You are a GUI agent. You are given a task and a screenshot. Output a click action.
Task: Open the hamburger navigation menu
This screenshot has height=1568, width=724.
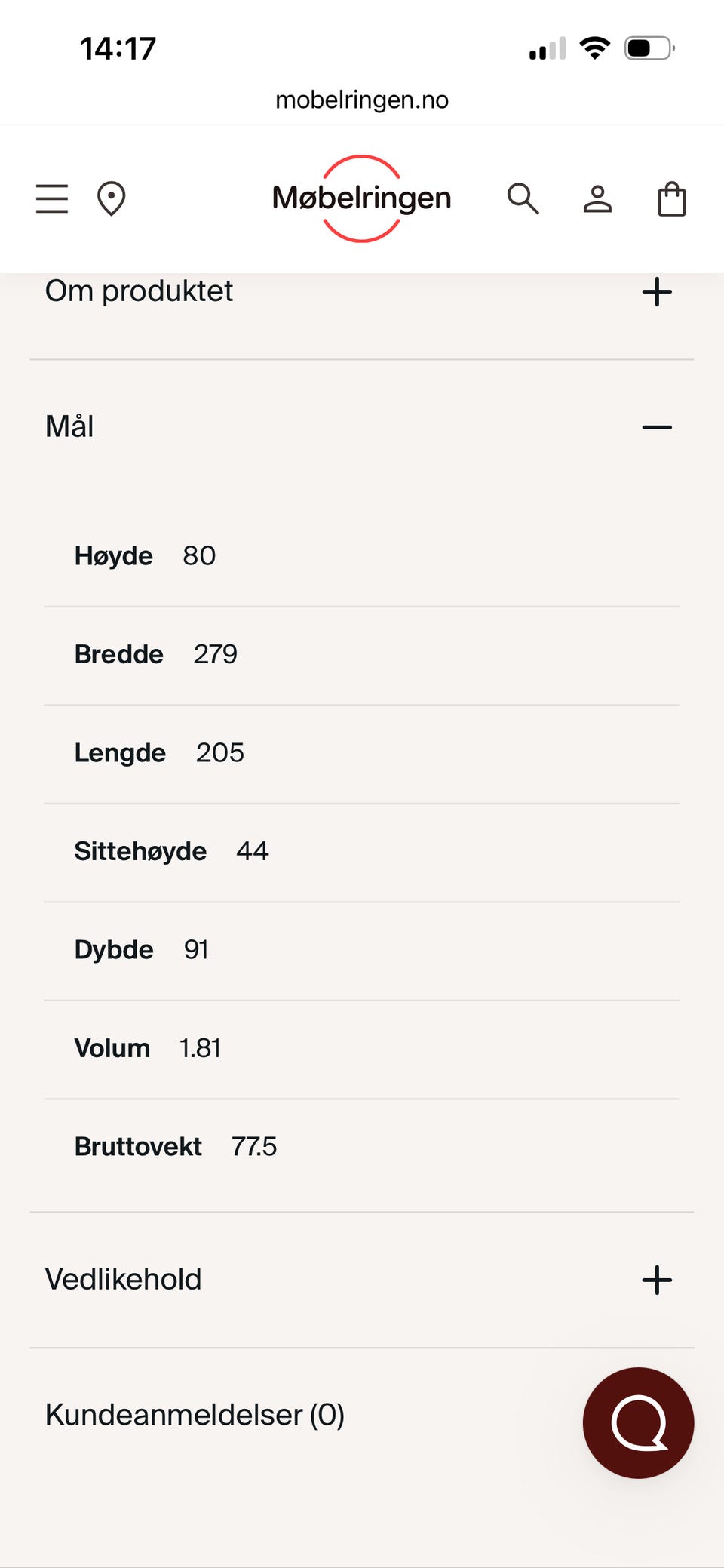tap(51, 198)
